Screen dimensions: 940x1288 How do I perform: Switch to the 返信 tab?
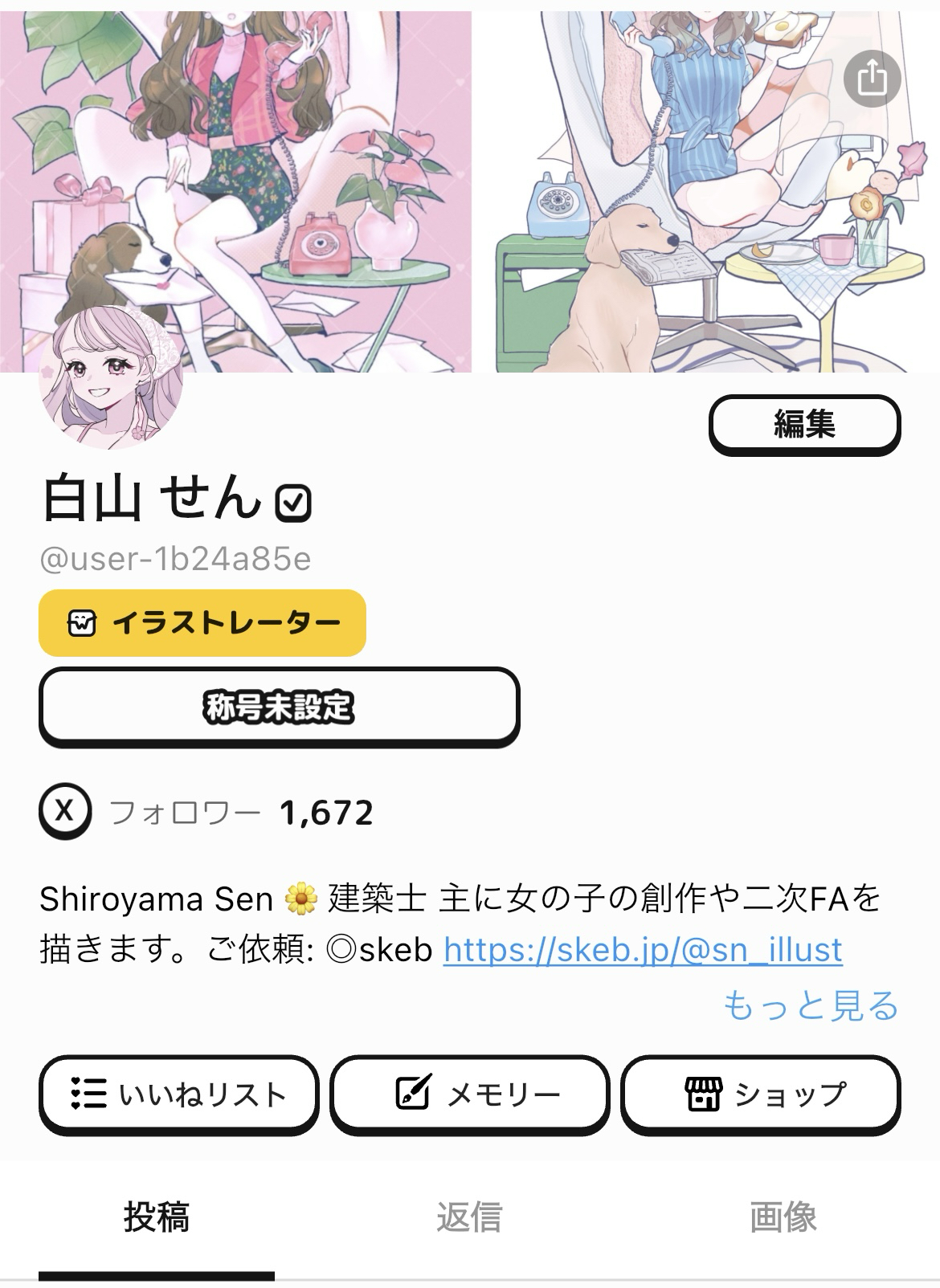(x=469, y=1217)
